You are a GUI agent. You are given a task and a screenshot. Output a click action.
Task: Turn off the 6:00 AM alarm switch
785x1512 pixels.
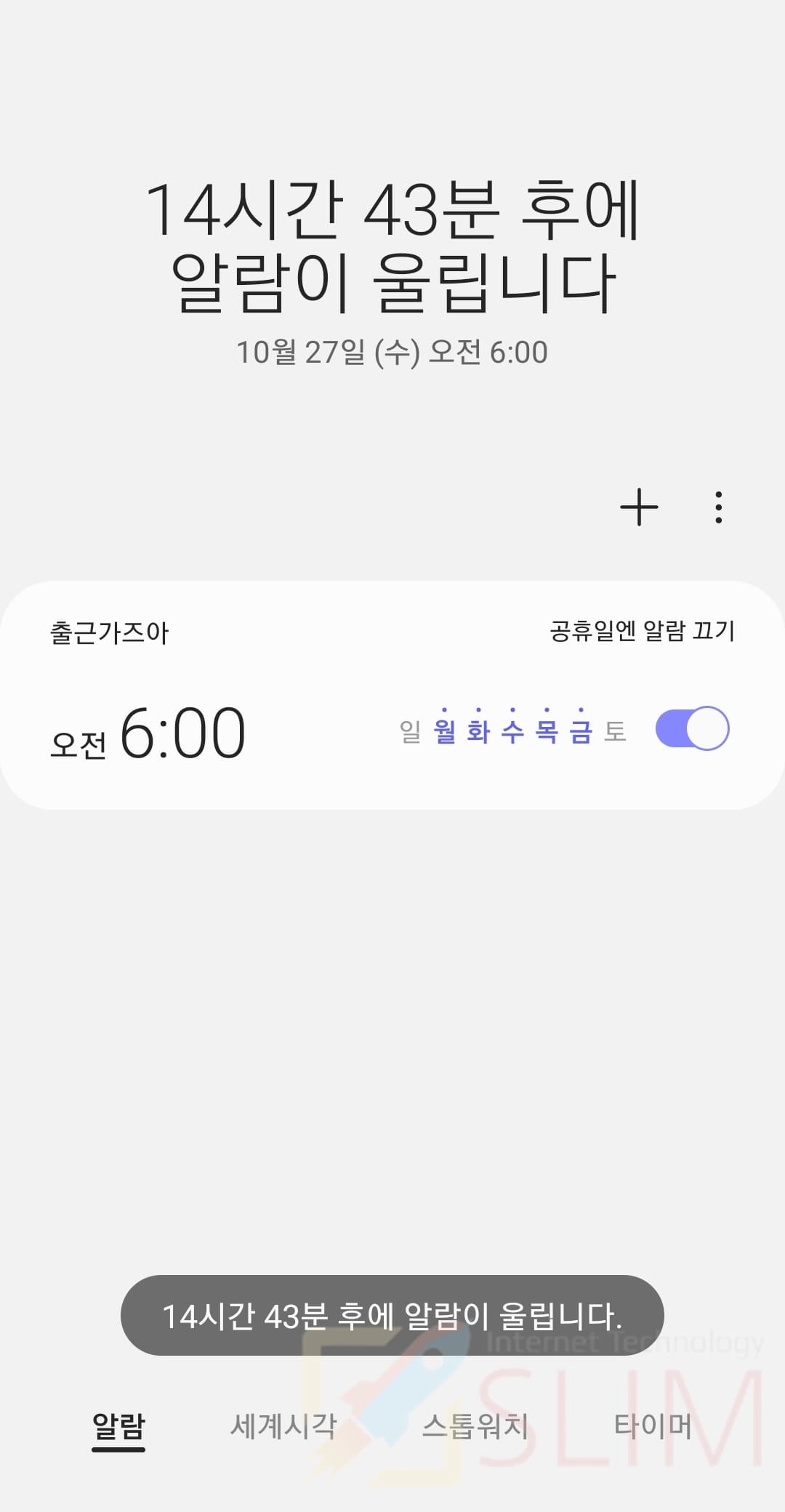click(692, 728)
